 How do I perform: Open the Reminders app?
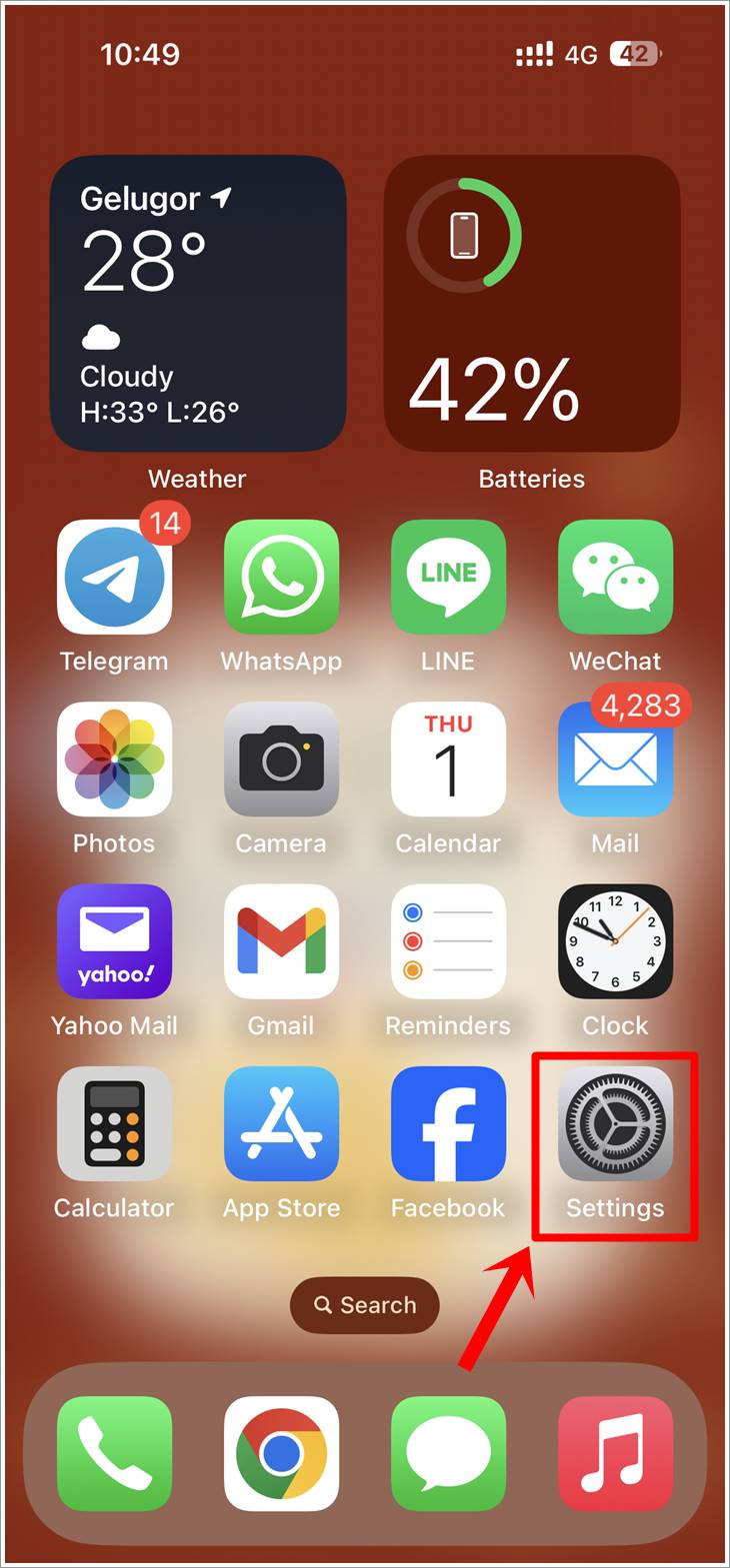448,942
